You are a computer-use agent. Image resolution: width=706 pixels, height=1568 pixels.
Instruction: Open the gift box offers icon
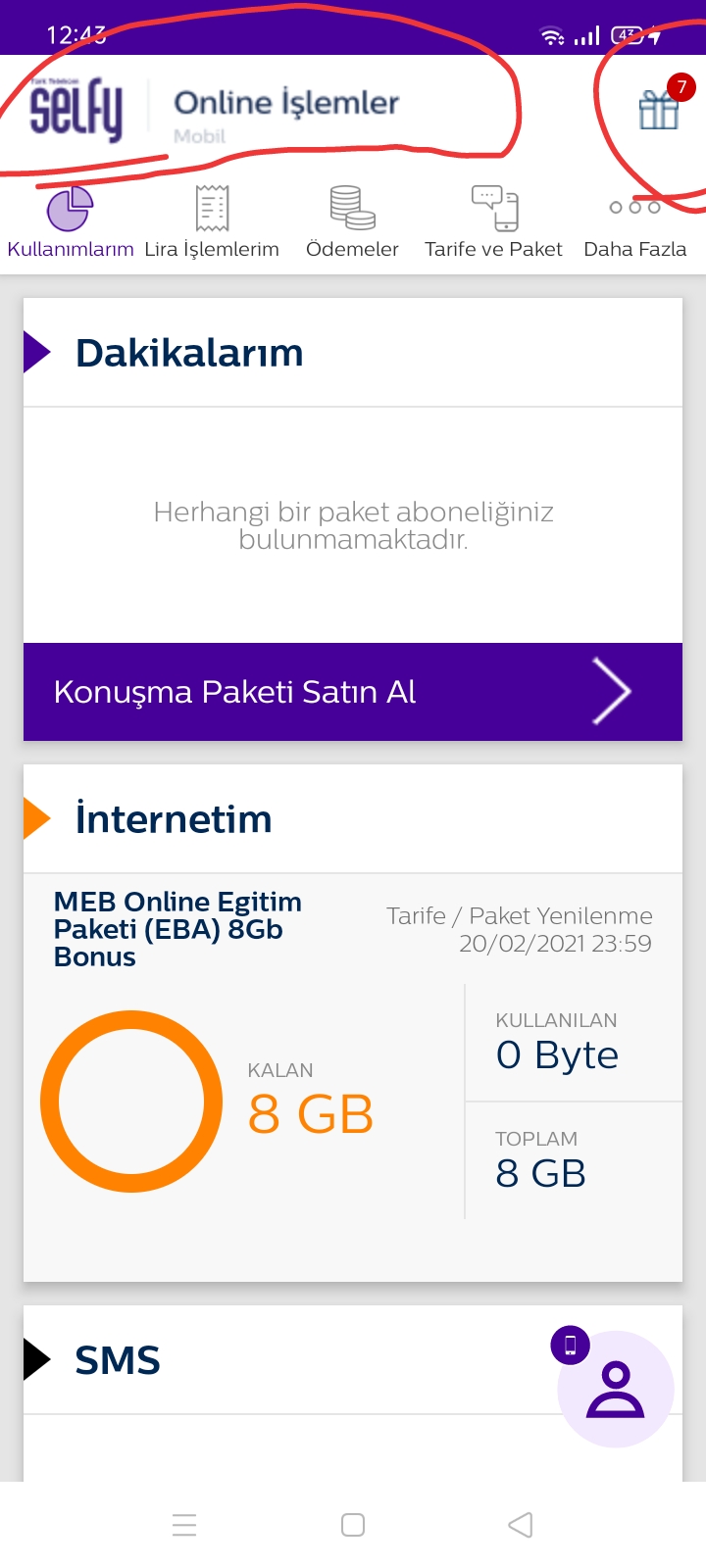point(659,110)
